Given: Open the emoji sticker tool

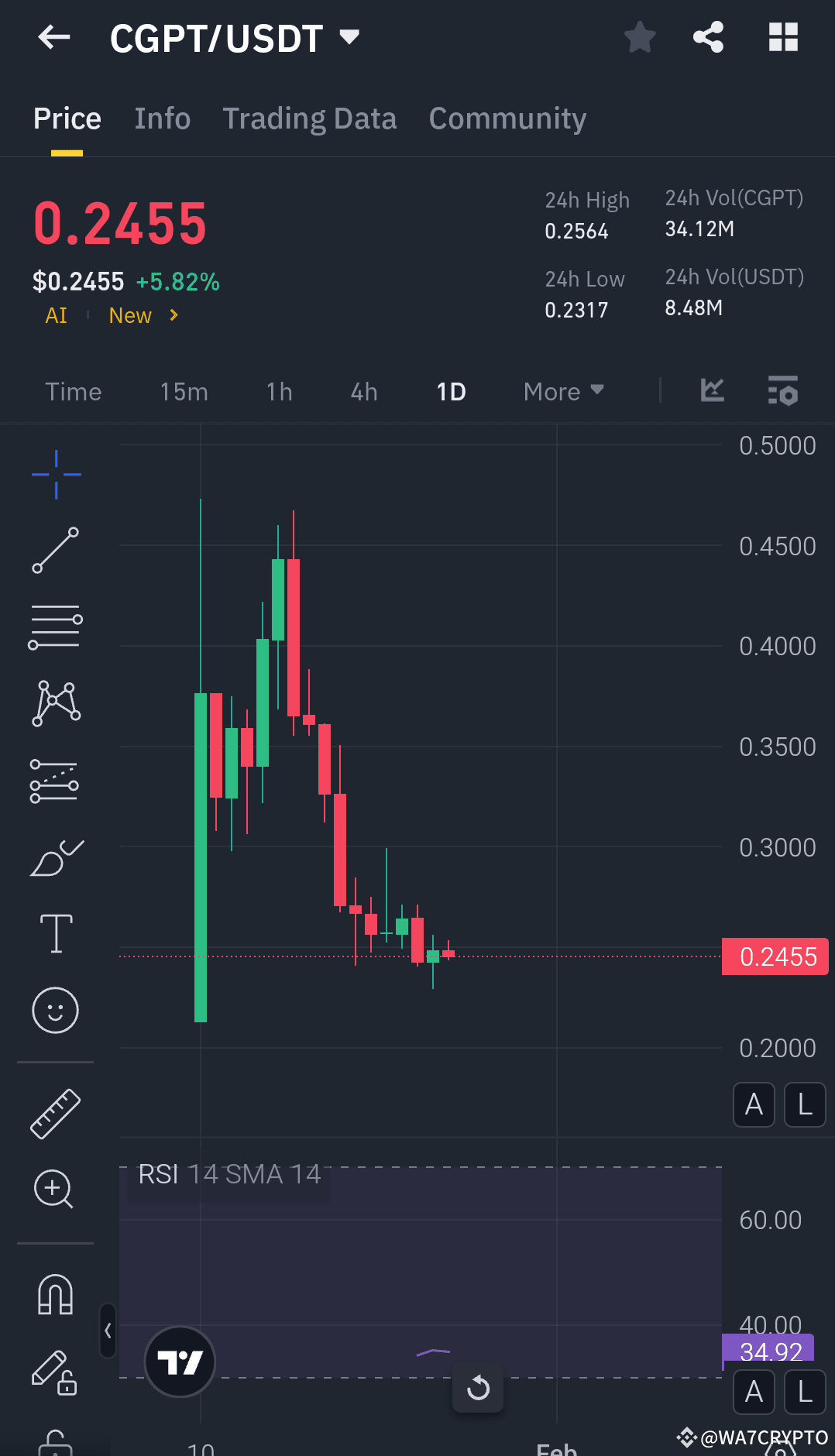Looking at the screenshot, I should (55, 1011).
